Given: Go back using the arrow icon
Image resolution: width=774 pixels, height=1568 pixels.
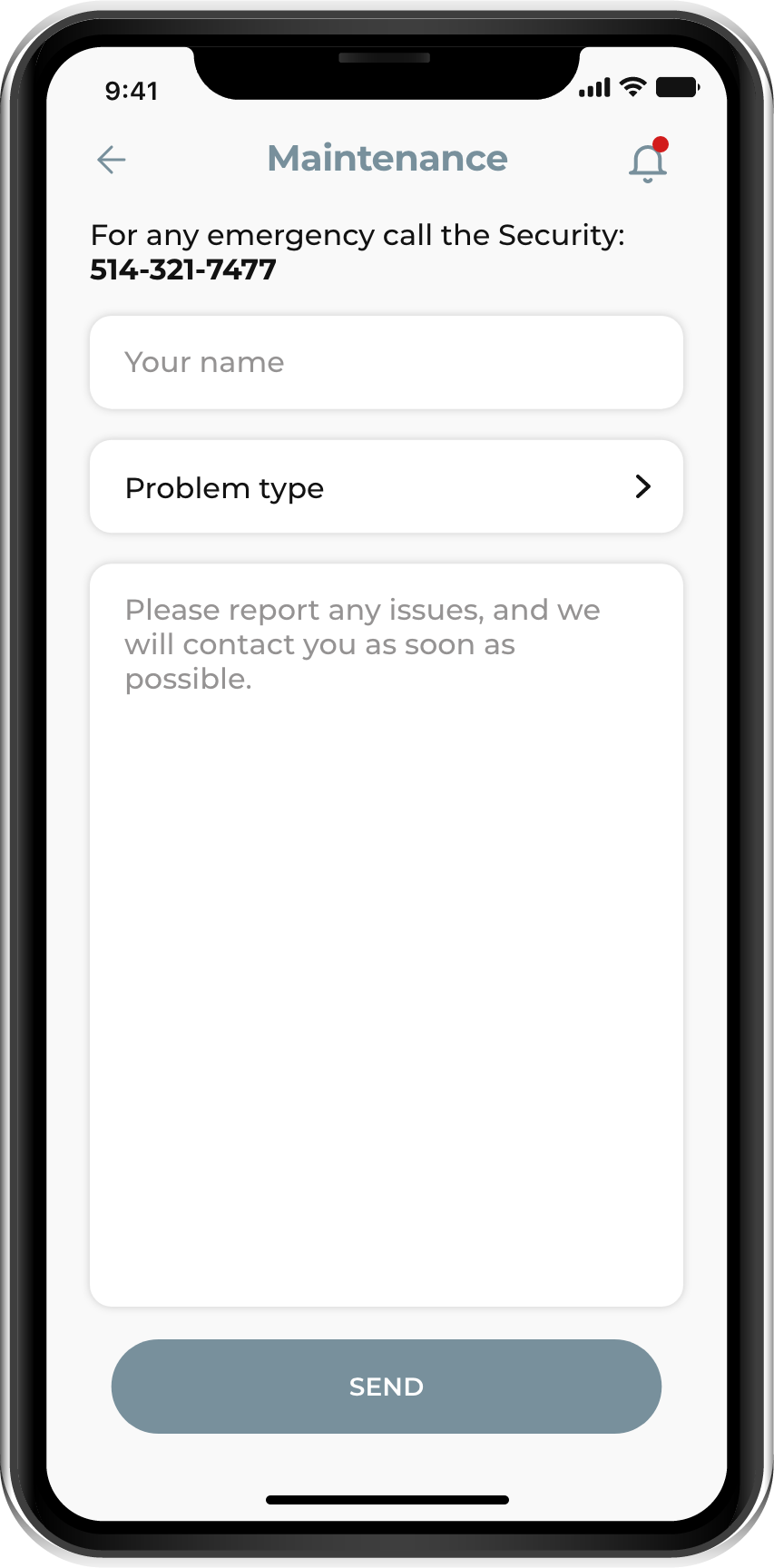Looking at the screenshot, I should coord(112,161).
